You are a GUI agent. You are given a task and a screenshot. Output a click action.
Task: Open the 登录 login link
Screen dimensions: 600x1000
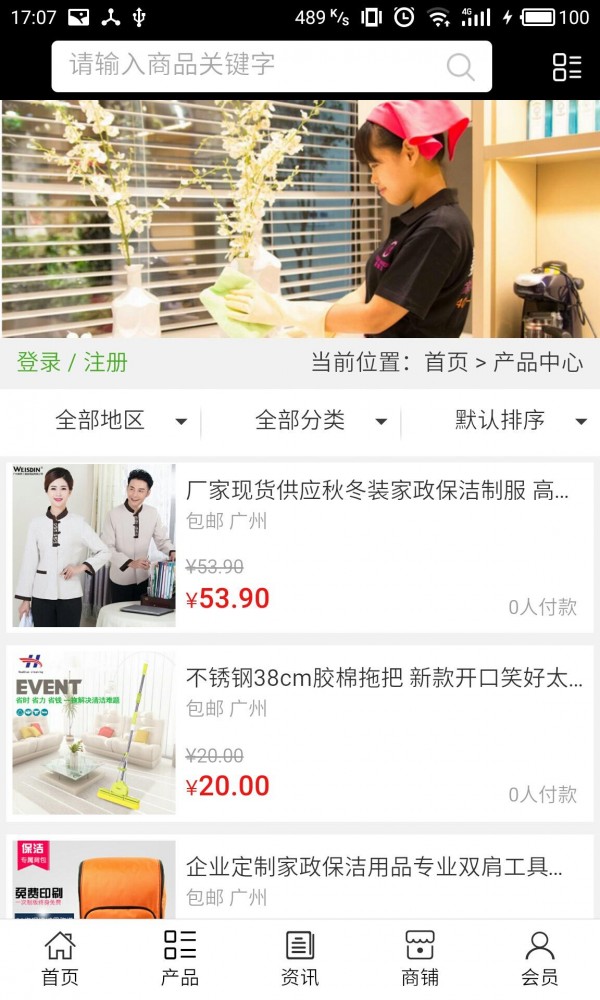point(39,362)
